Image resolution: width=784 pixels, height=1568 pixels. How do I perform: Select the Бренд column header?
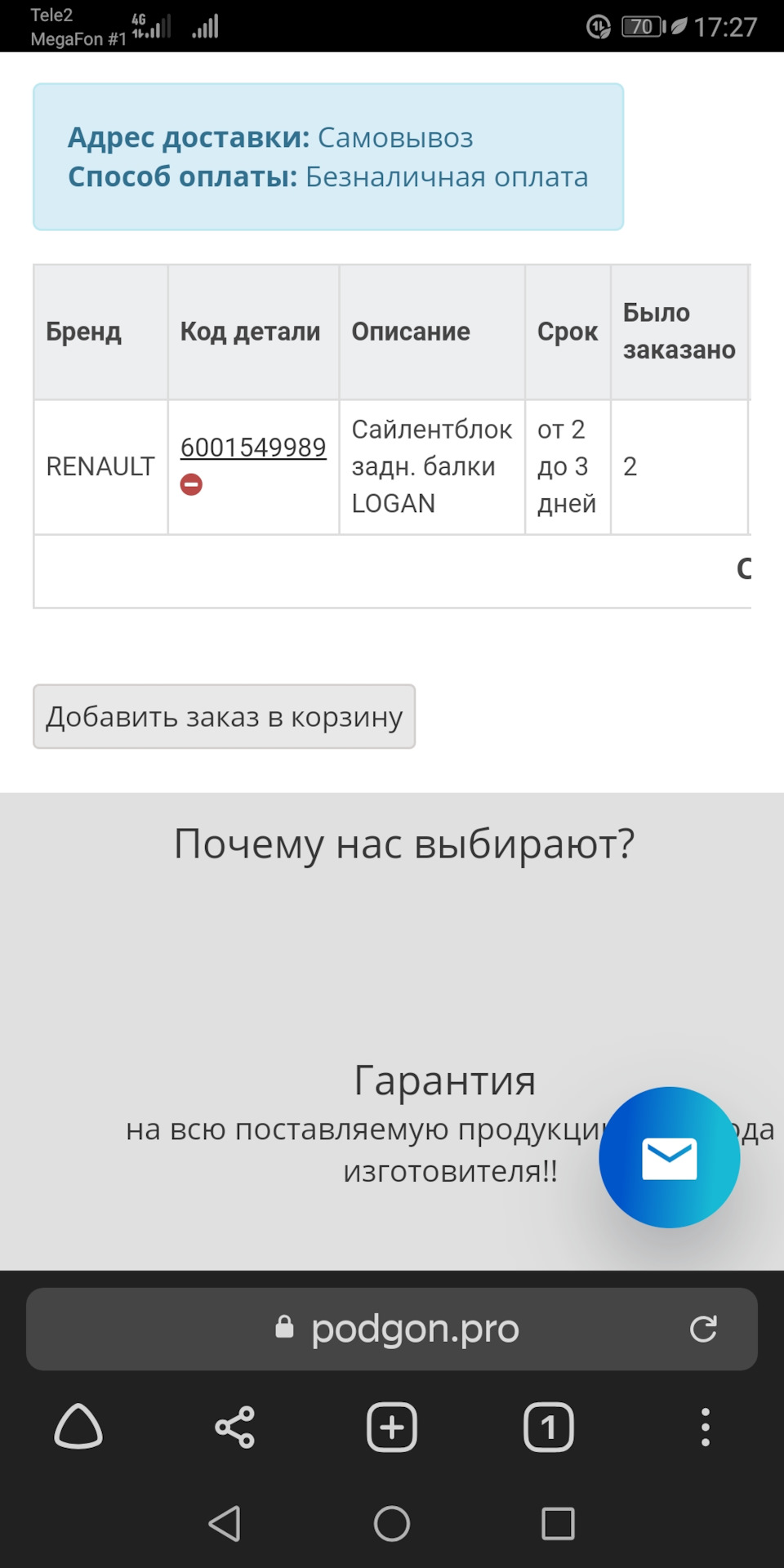coord(84,332)
